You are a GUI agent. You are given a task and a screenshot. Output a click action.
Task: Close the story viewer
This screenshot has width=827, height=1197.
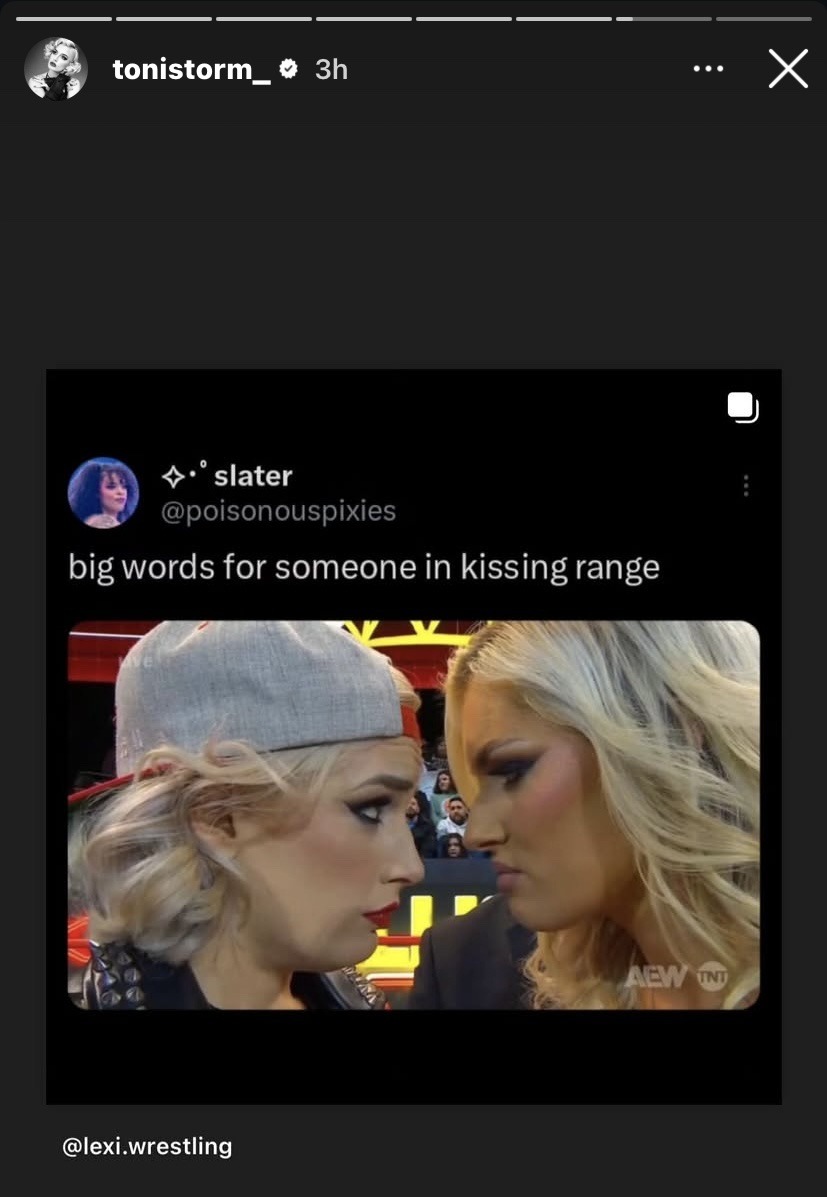pyautogui.click(x=788, y=69)
